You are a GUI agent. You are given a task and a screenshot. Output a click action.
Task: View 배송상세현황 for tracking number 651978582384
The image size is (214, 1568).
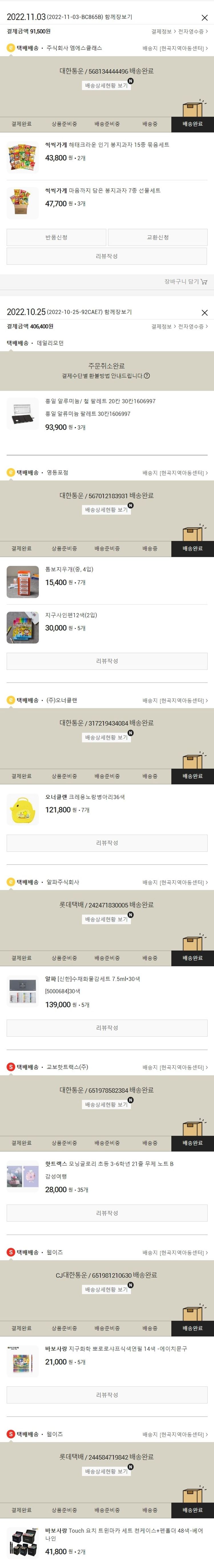click(x=107, y=1104)
